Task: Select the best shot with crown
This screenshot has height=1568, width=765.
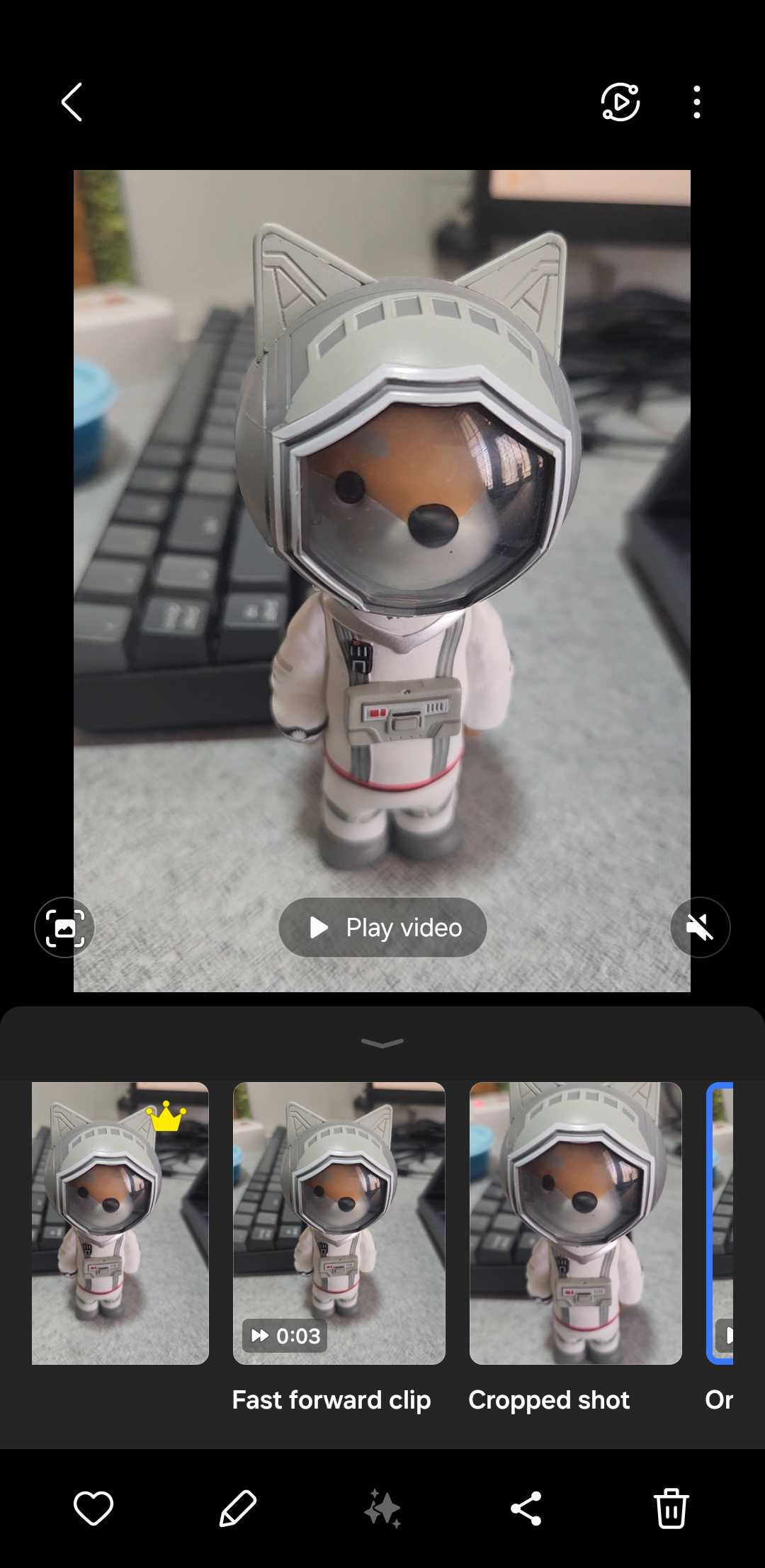Action: [120, 1223]
